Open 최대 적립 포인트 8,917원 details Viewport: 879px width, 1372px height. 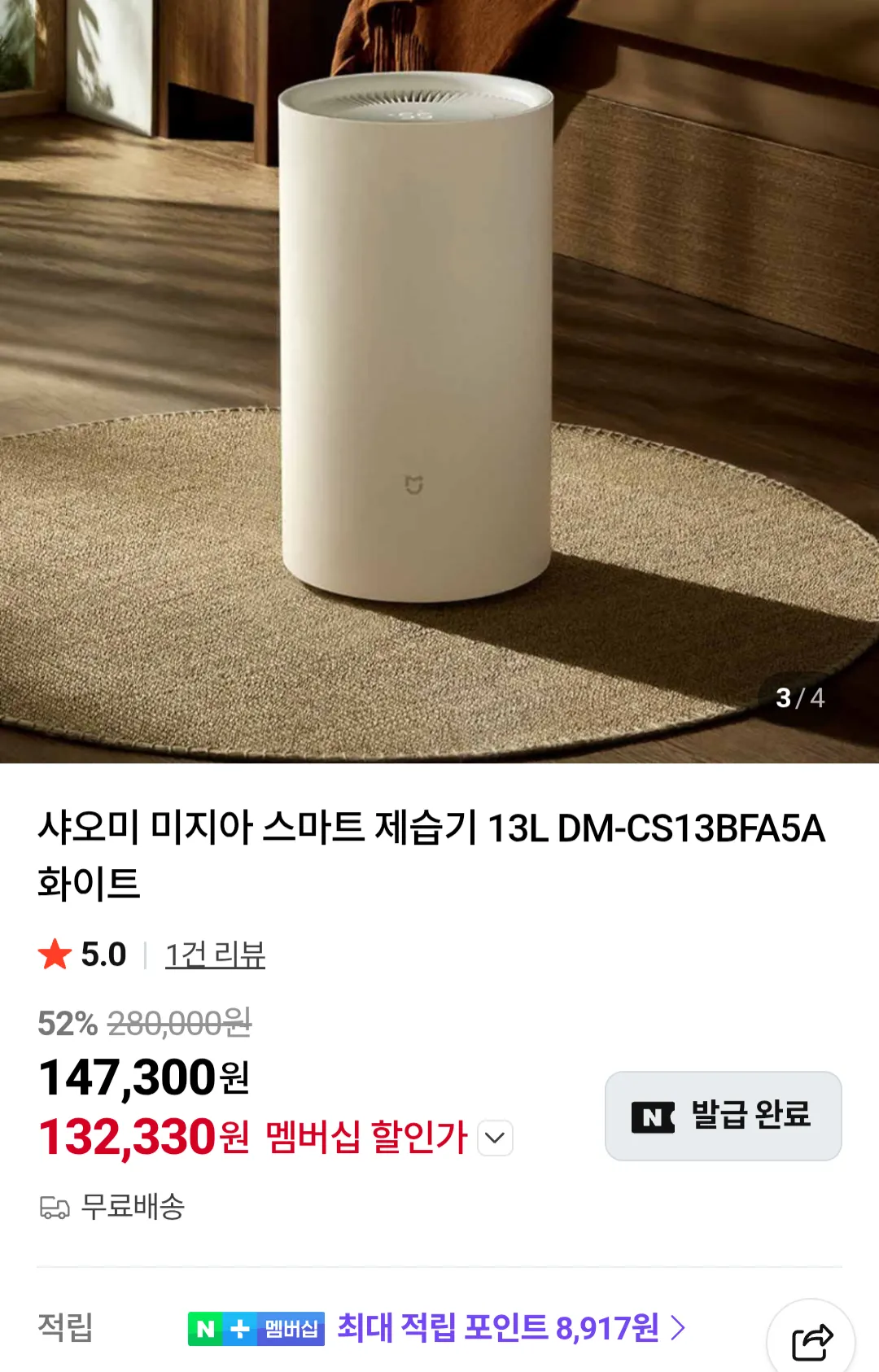(511, 1328)
